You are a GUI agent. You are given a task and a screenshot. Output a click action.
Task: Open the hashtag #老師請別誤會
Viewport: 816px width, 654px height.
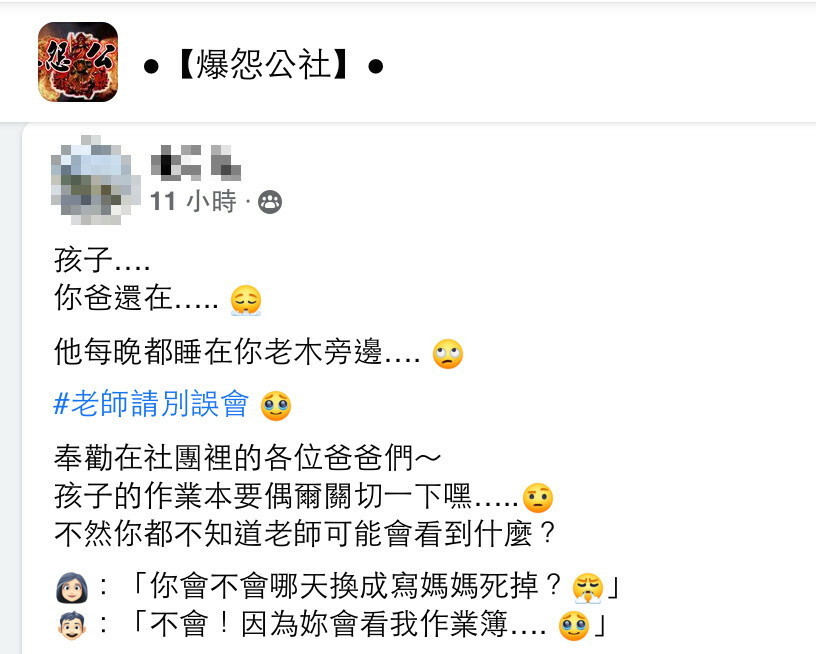pos(151,404)
